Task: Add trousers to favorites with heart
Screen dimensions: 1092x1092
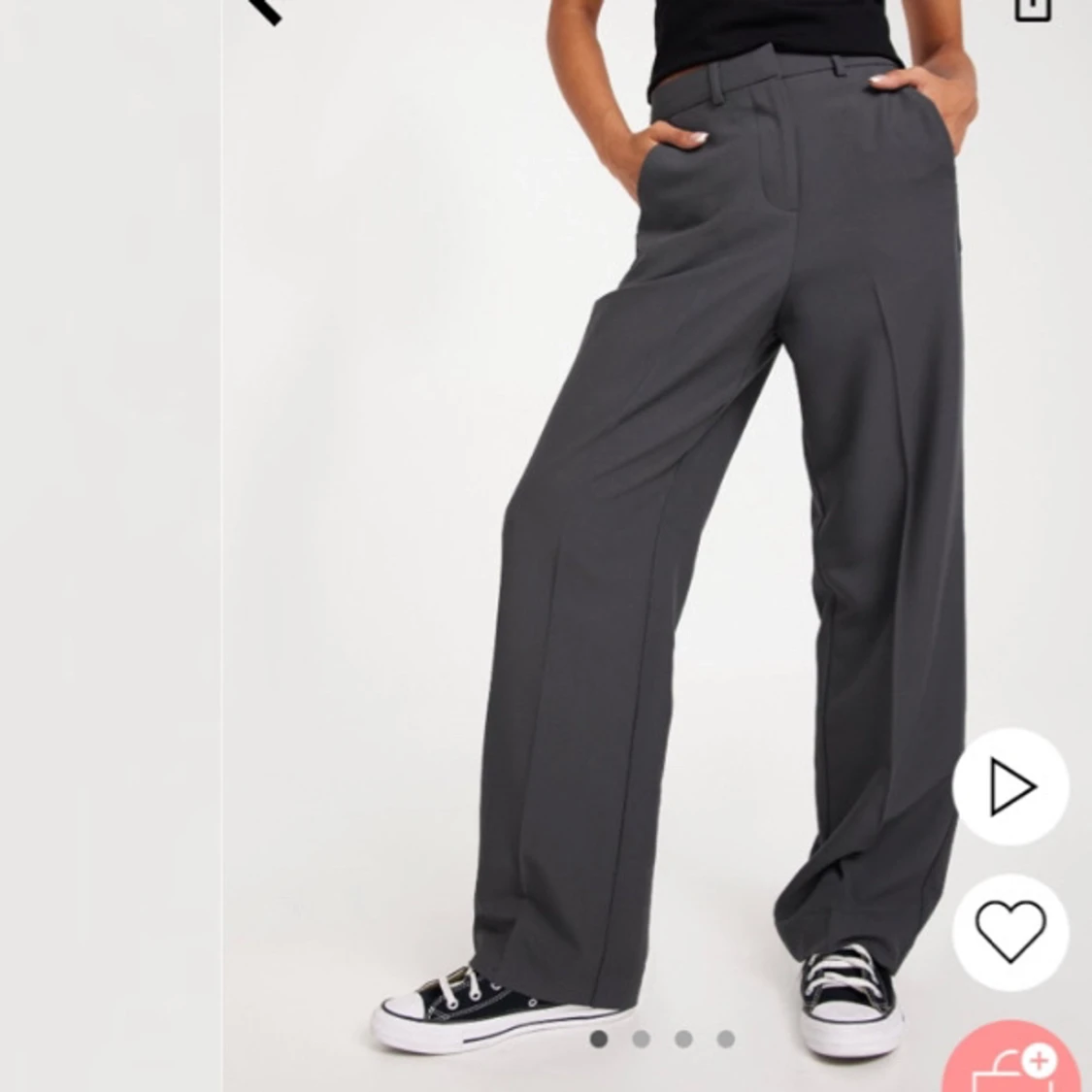Action: [x=1010, y=930]
